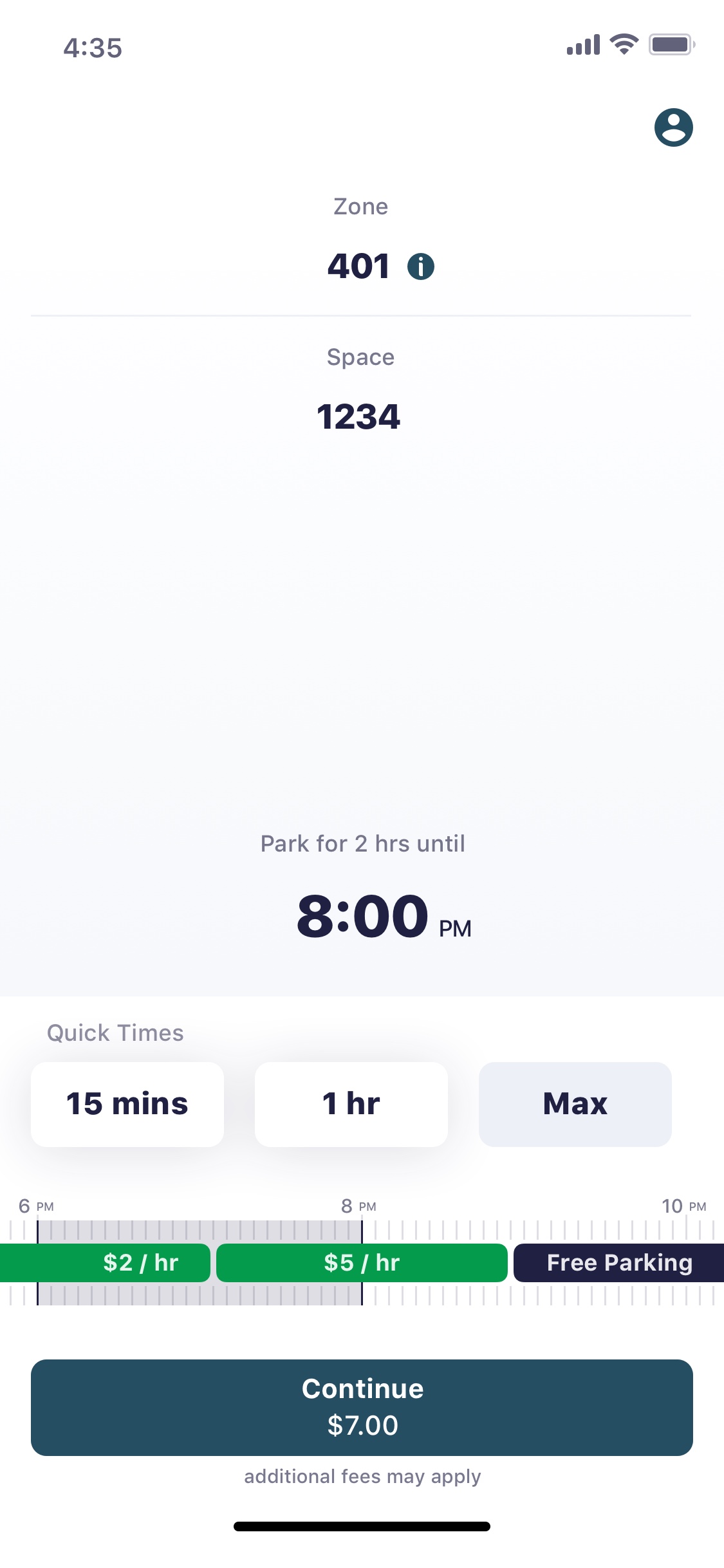
Task: View zone 401 info details
Action: (x=421, y=266)
